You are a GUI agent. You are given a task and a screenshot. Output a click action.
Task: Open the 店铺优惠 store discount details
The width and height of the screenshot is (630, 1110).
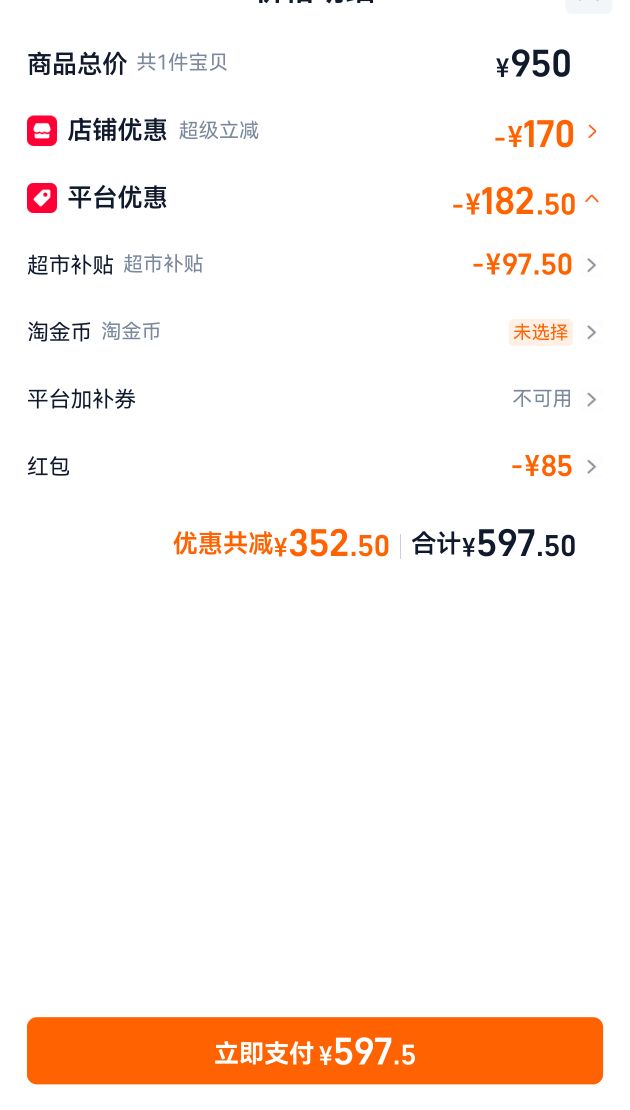[x=314, y=132]
